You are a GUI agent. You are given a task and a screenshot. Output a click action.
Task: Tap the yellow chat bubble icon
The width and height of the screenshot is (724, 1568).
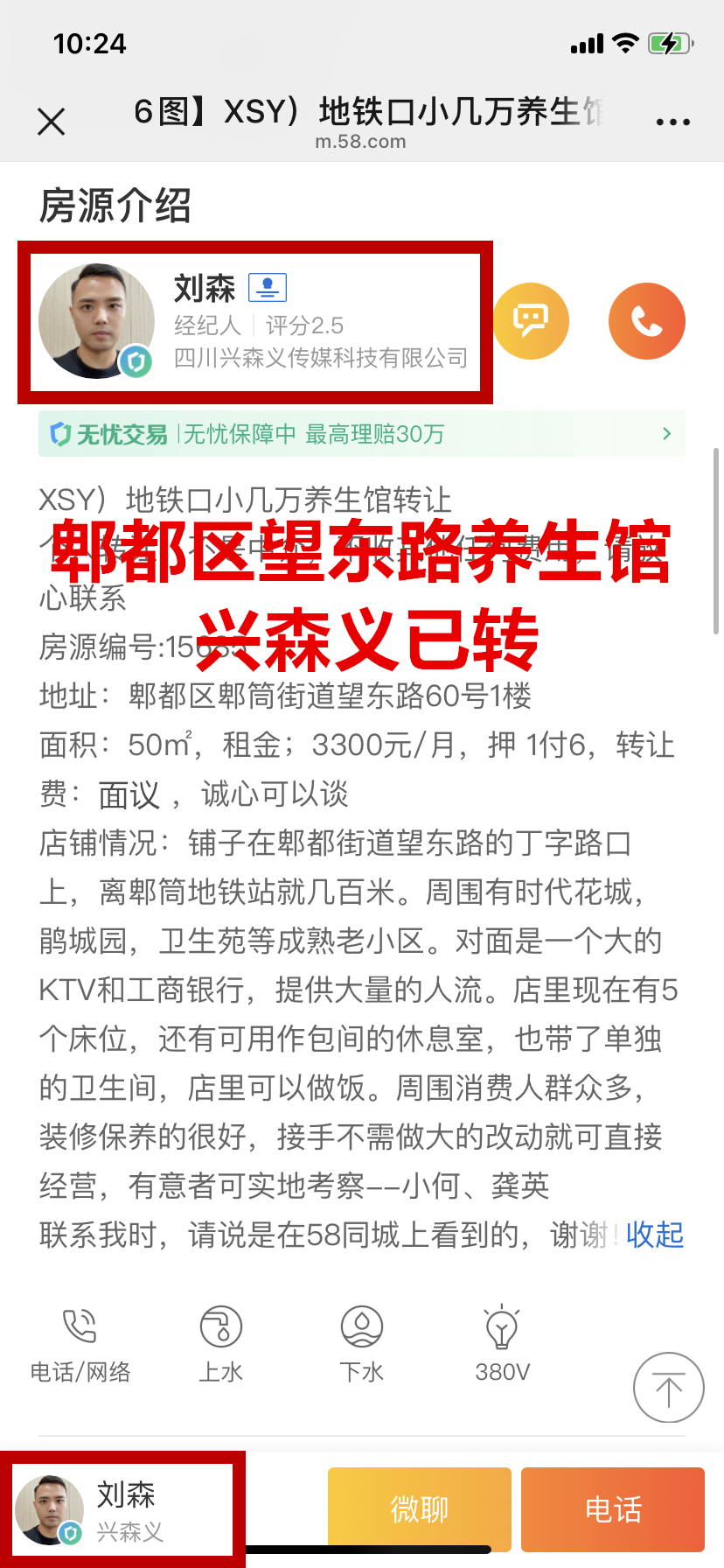(x=531, y=321)
